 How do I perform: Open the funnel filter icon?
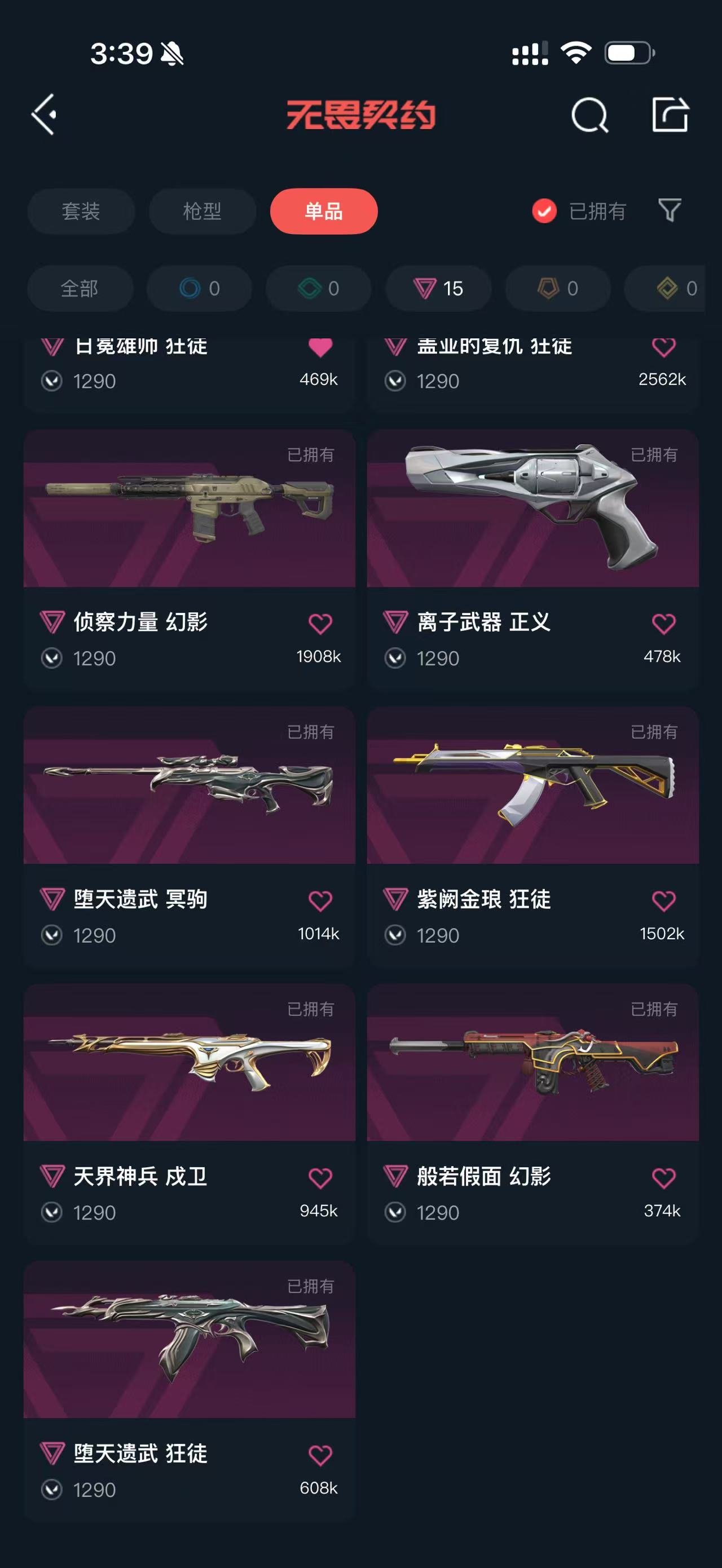point(670,211)
